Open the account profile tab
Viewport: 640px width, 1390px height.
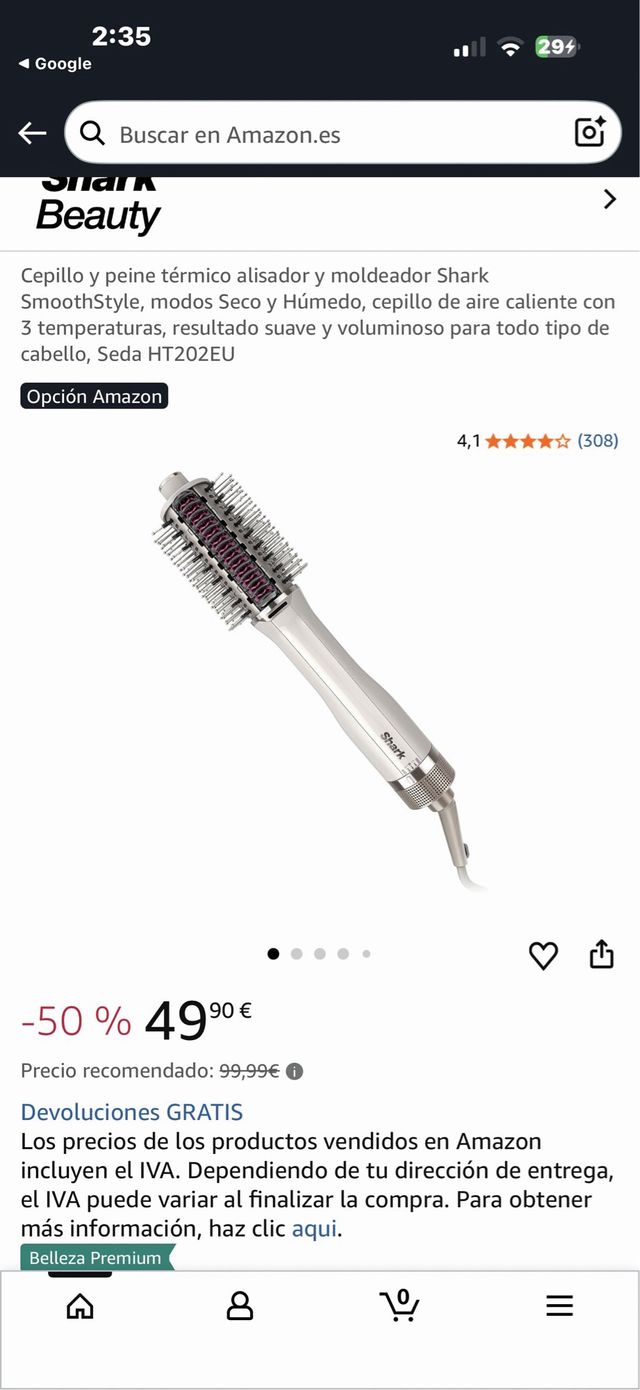[x=240, y=1306]
